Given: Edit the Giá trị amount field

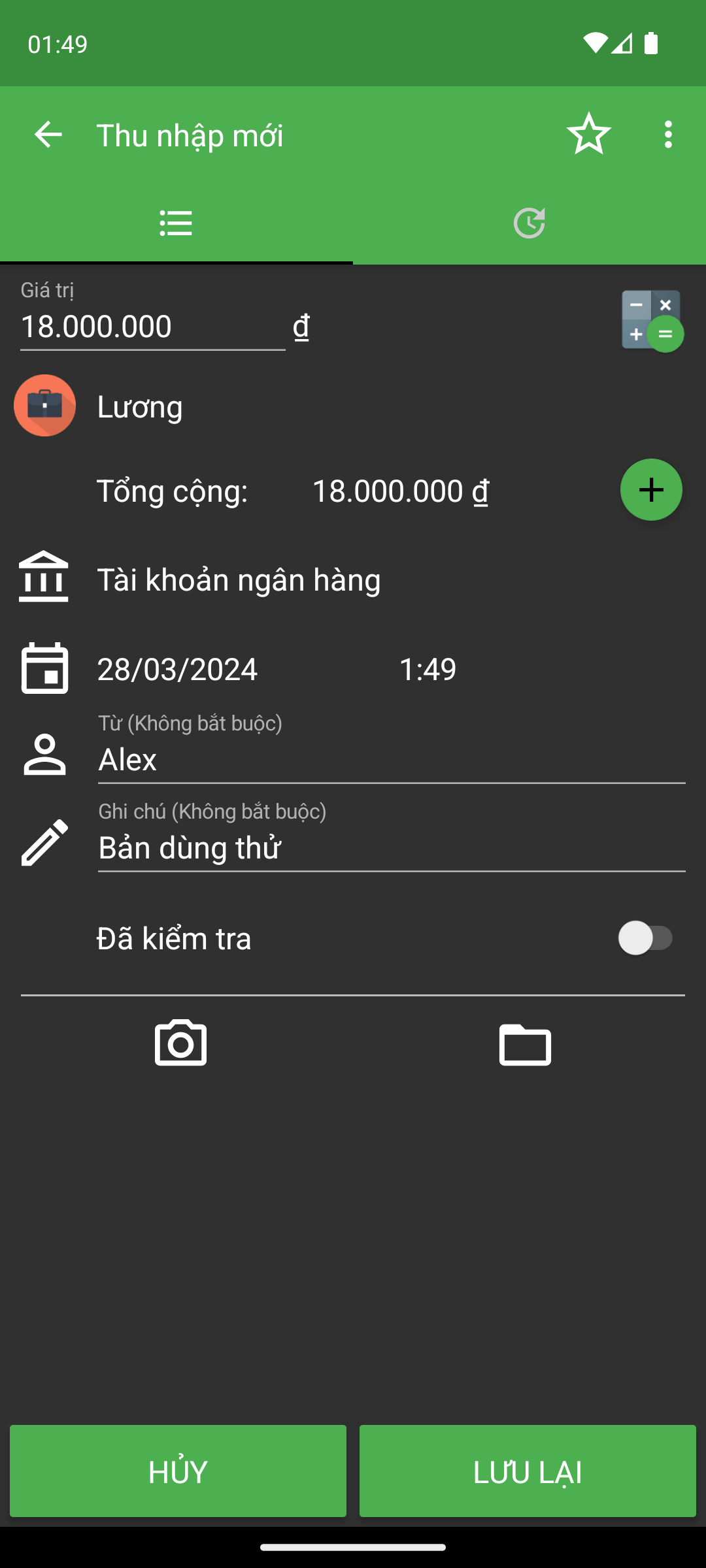Looking at the screenshot, I should [152, 327].
